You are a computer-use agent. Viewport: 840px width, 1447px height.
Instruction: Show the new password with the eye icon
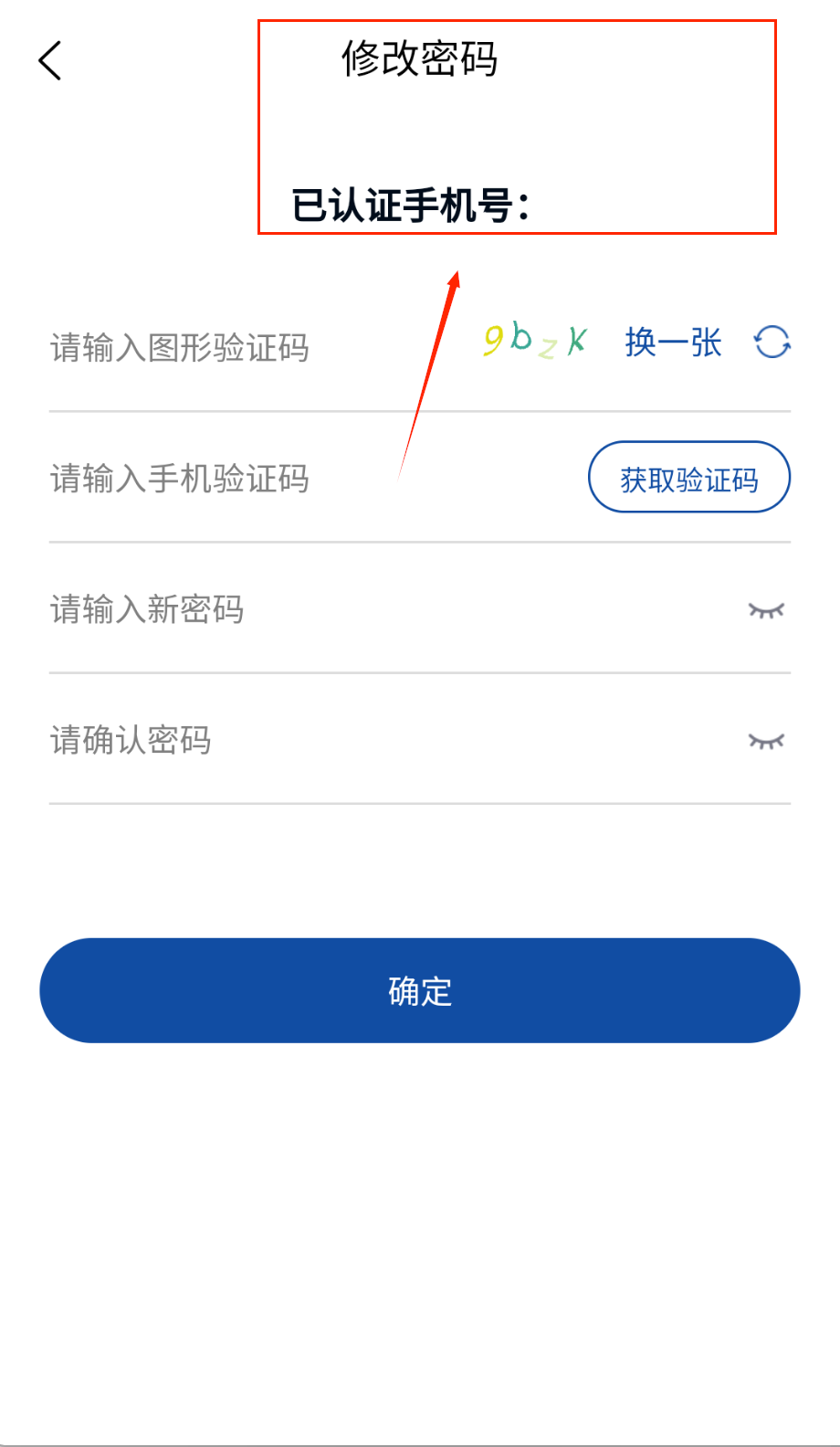click(766, 610)
